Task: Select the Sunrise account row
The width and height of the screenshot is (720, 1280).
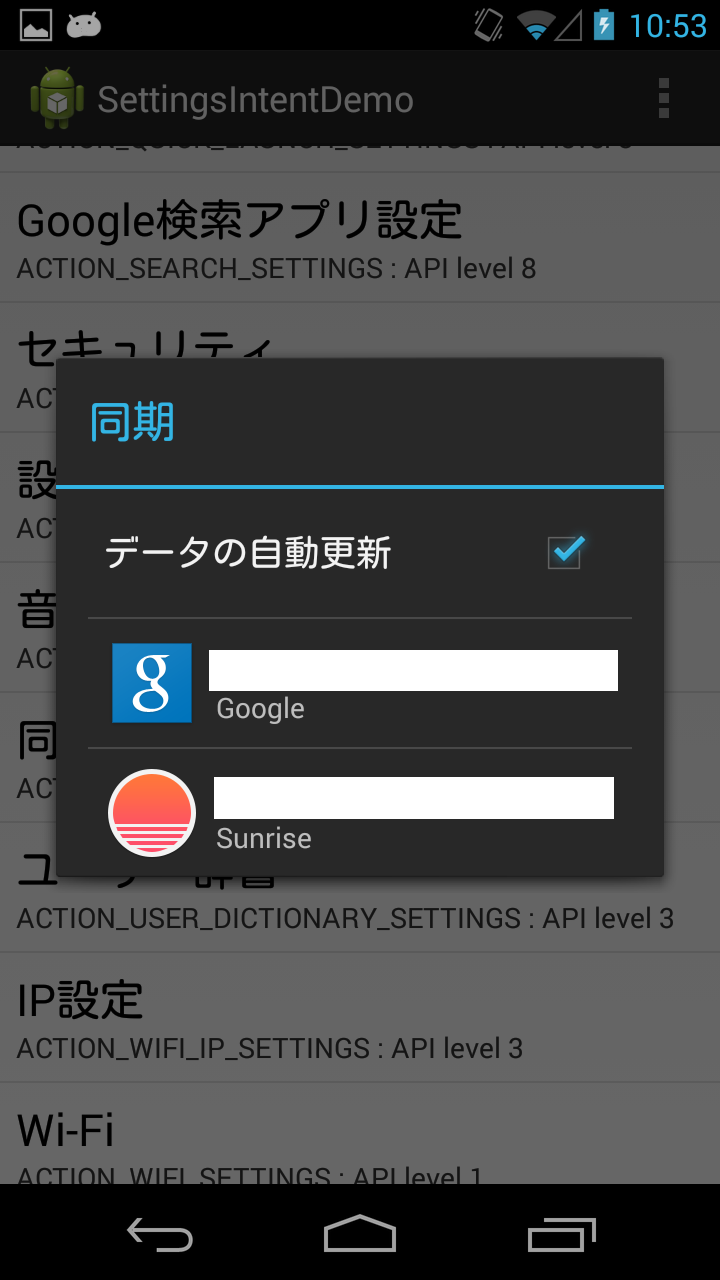Action: pyautogui.click(x=360, y=812)
